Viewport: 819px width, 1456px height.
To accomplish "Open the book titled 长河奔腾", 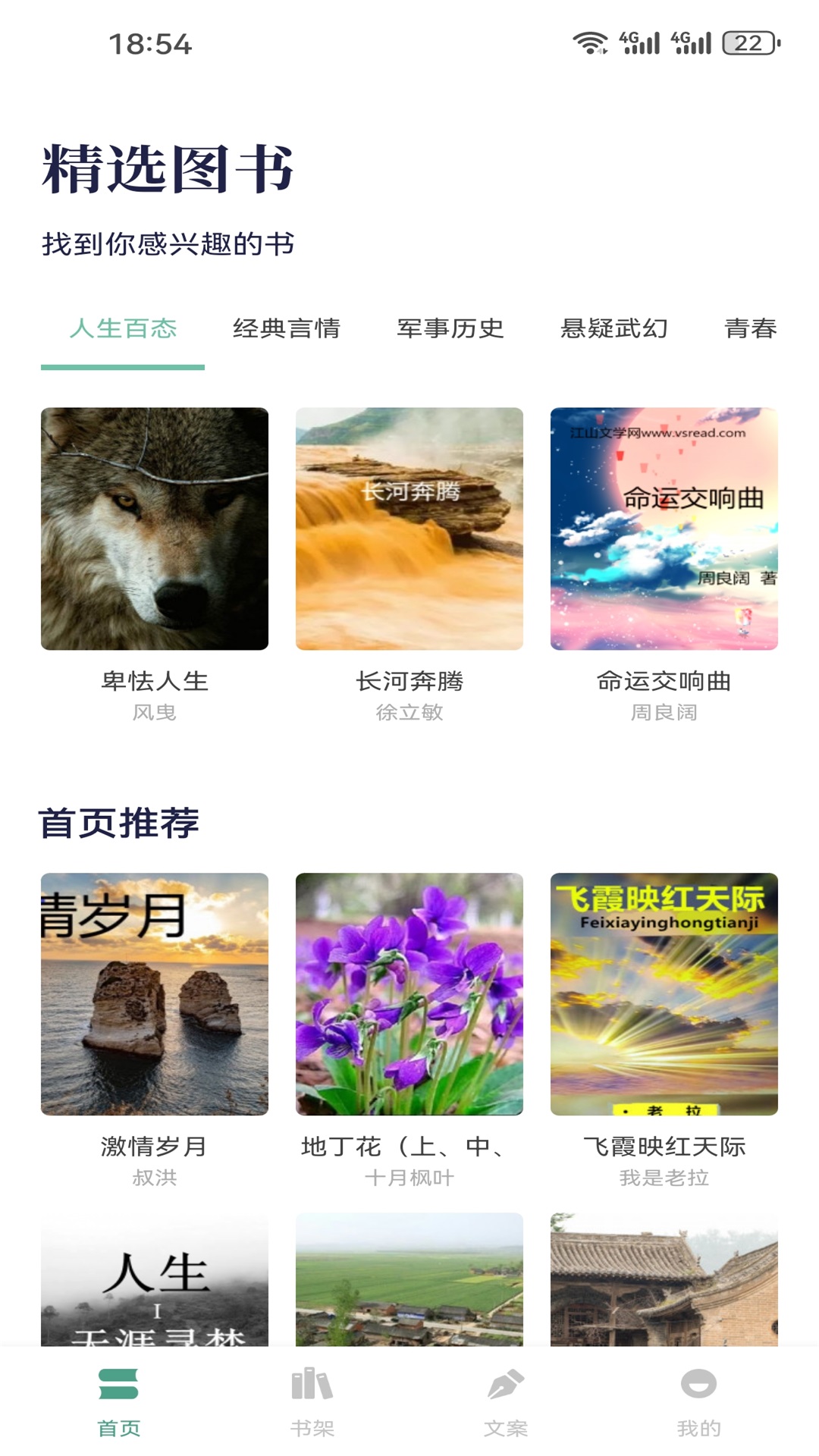I will (x=409, y=682).
